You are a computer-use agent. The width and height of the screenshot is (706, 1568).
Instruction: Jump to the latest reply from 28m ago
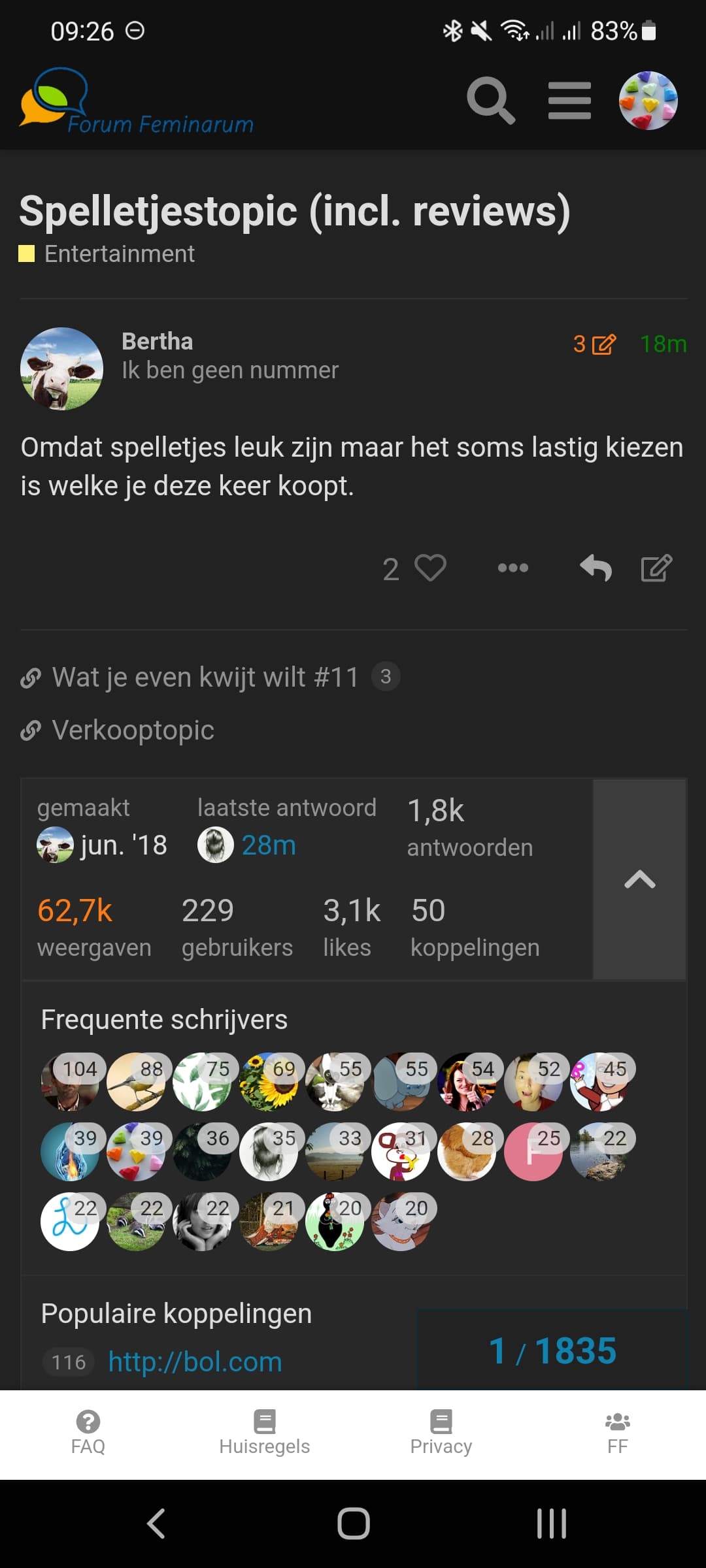pos(268,845)
